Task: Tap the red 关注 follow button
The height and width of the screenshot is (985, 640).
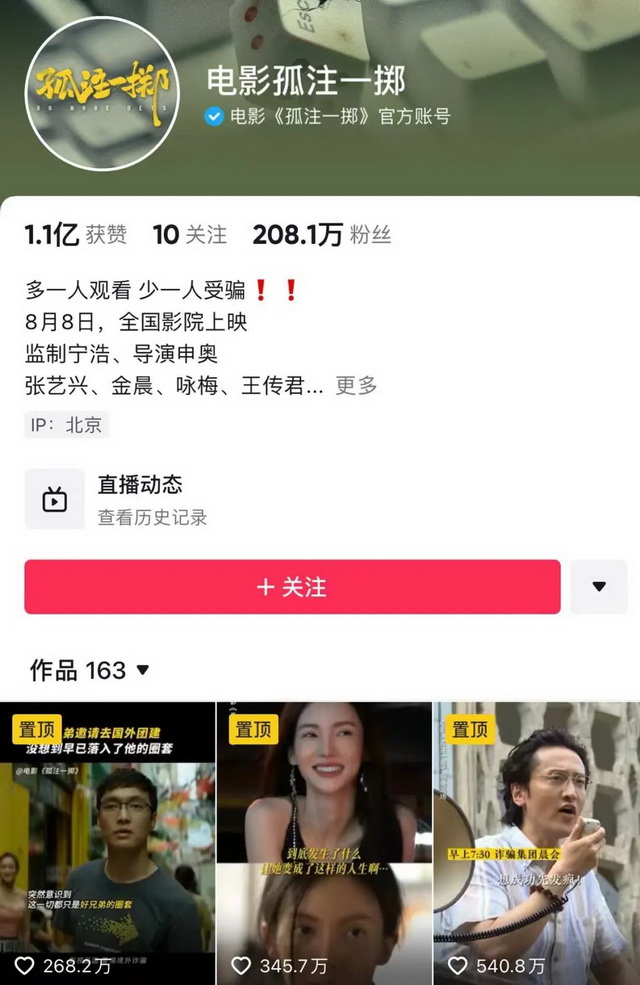Action: pyautogui.click(x=292, y=587)
